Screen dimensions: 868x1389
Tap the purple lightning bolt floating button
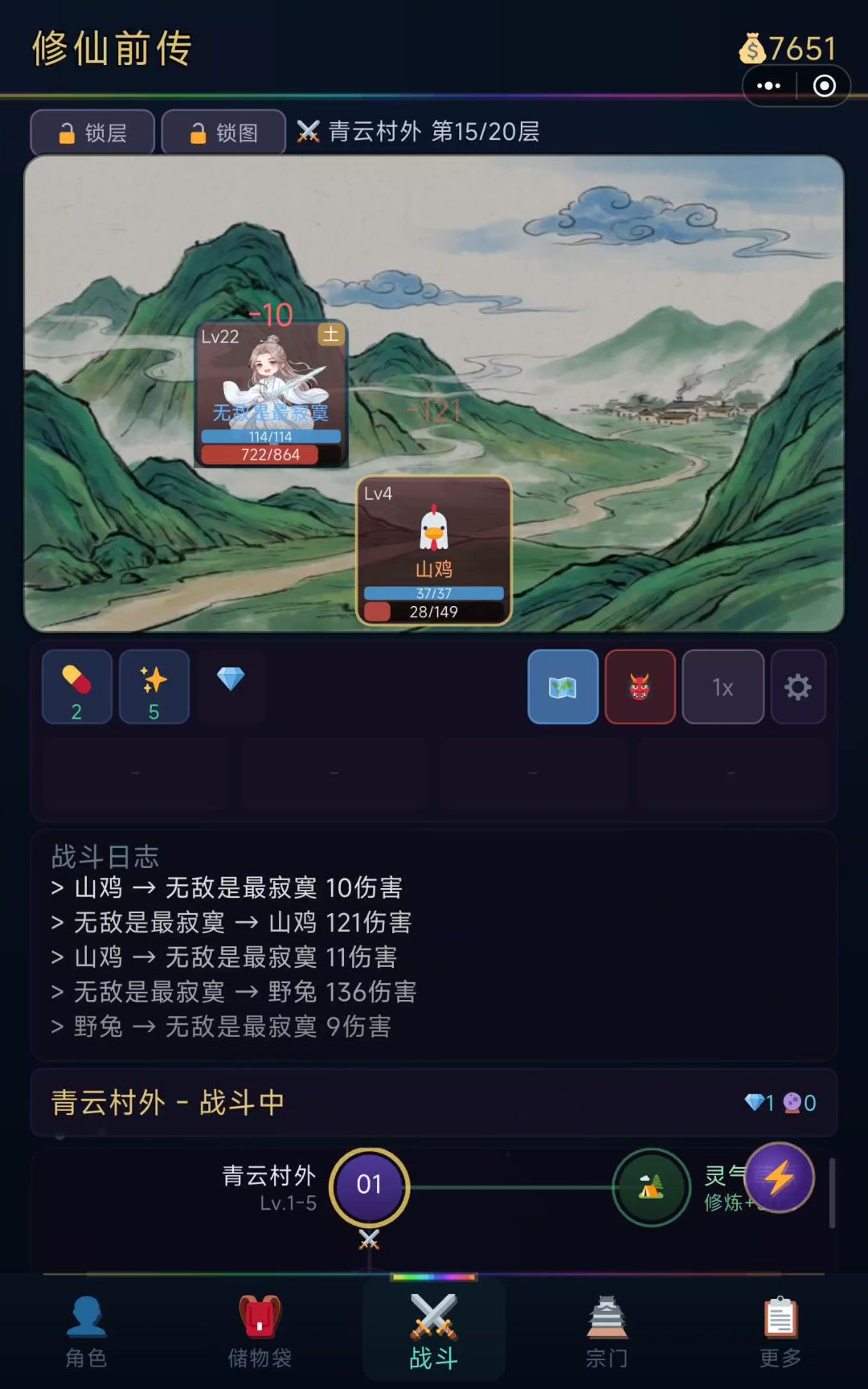coord(779,1178)
